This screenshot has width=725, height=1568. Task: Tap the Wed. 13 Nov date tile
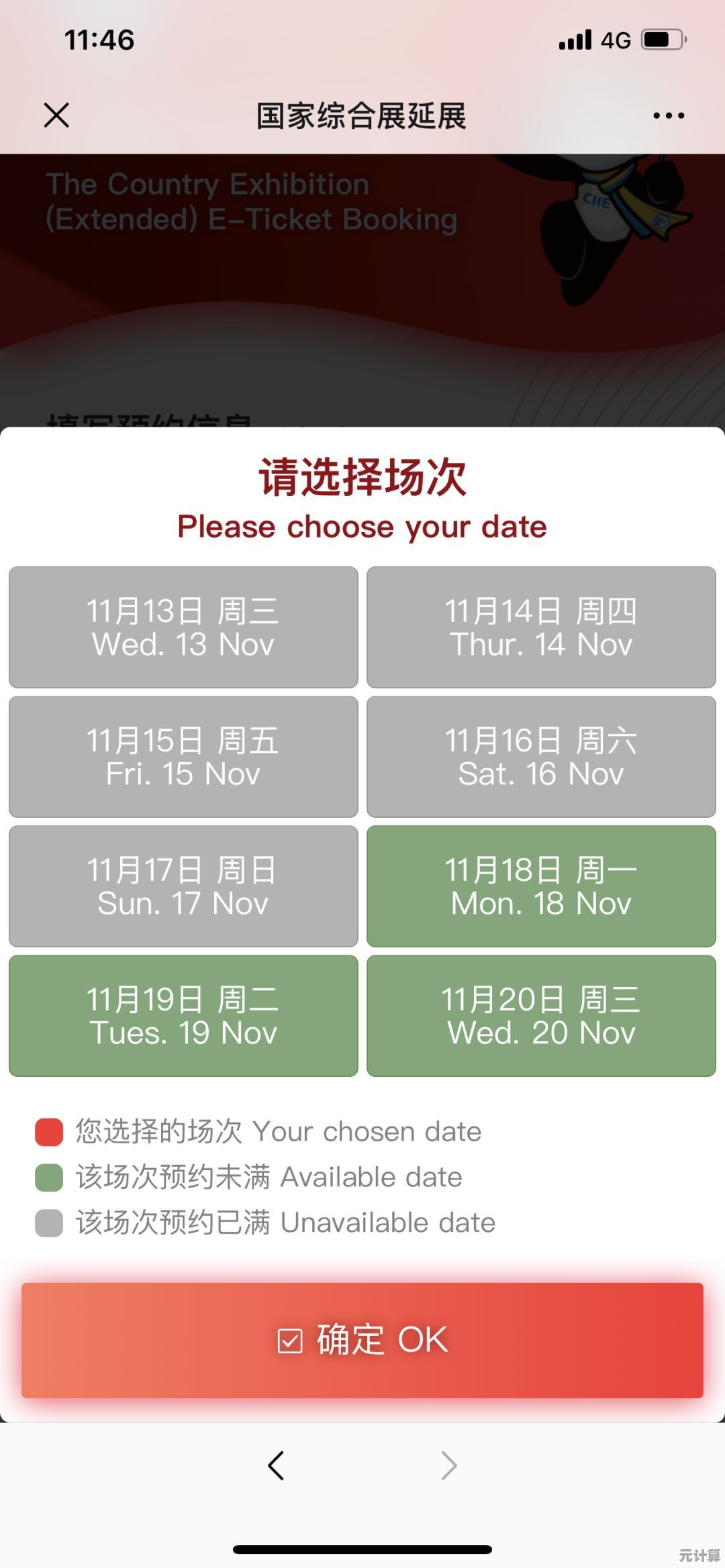[183, 627]
